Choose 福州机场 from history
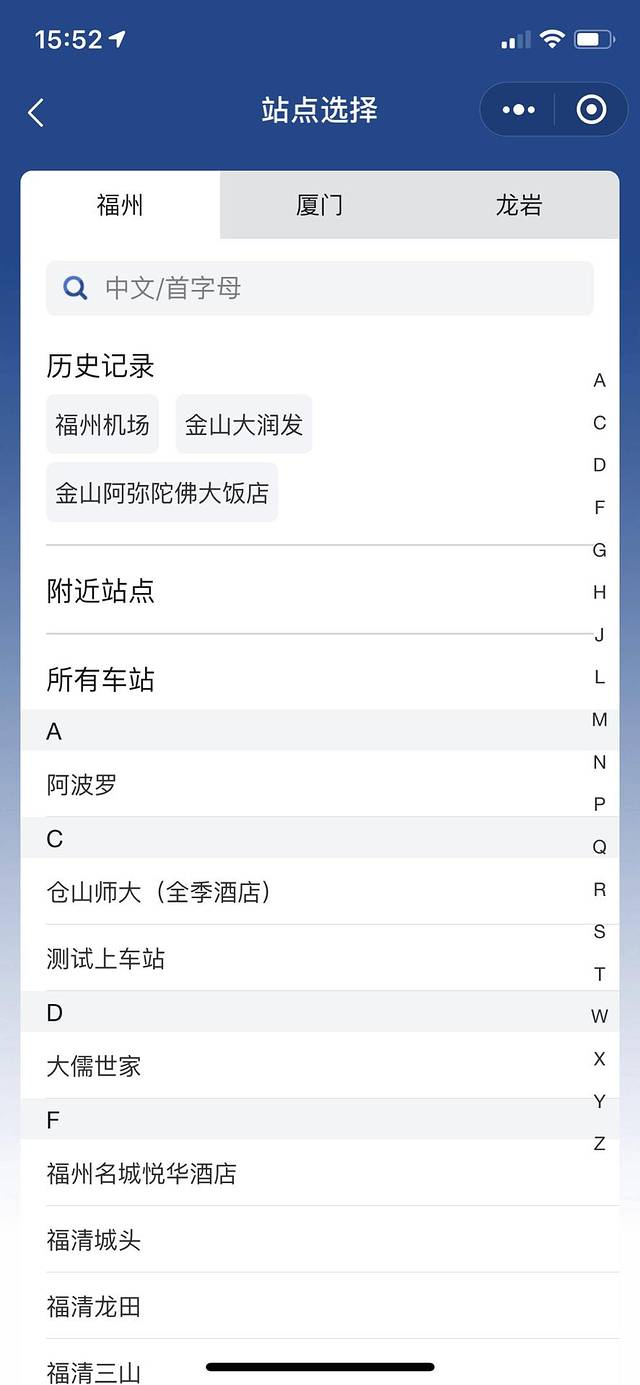The height and width of the screenshot is (1385, 640). (102, 425)
